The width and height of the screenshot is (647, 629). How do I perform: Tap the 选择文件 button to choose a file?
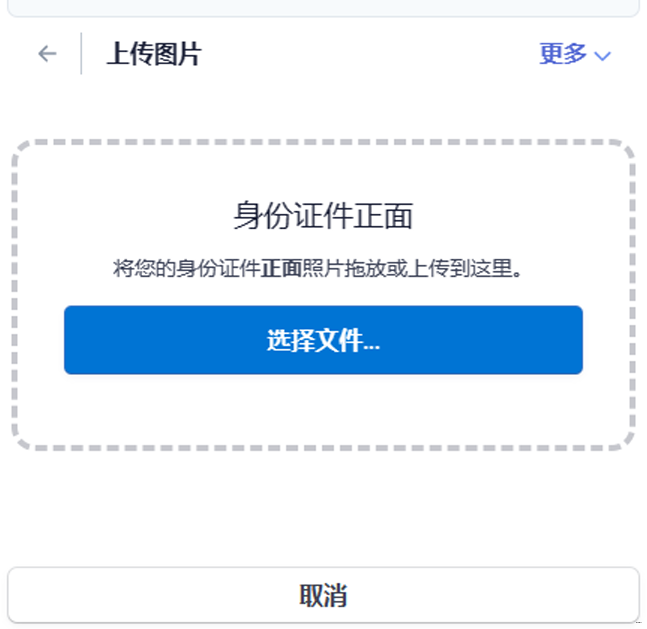[x=323, y=341]
